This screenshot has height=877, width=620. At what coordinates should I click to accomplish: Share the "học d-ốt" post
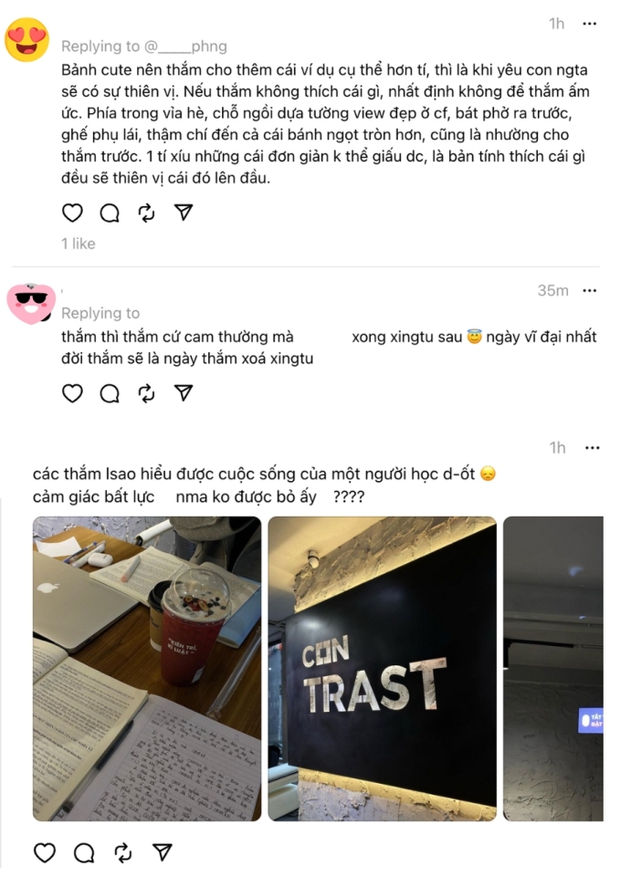(159, 852)
